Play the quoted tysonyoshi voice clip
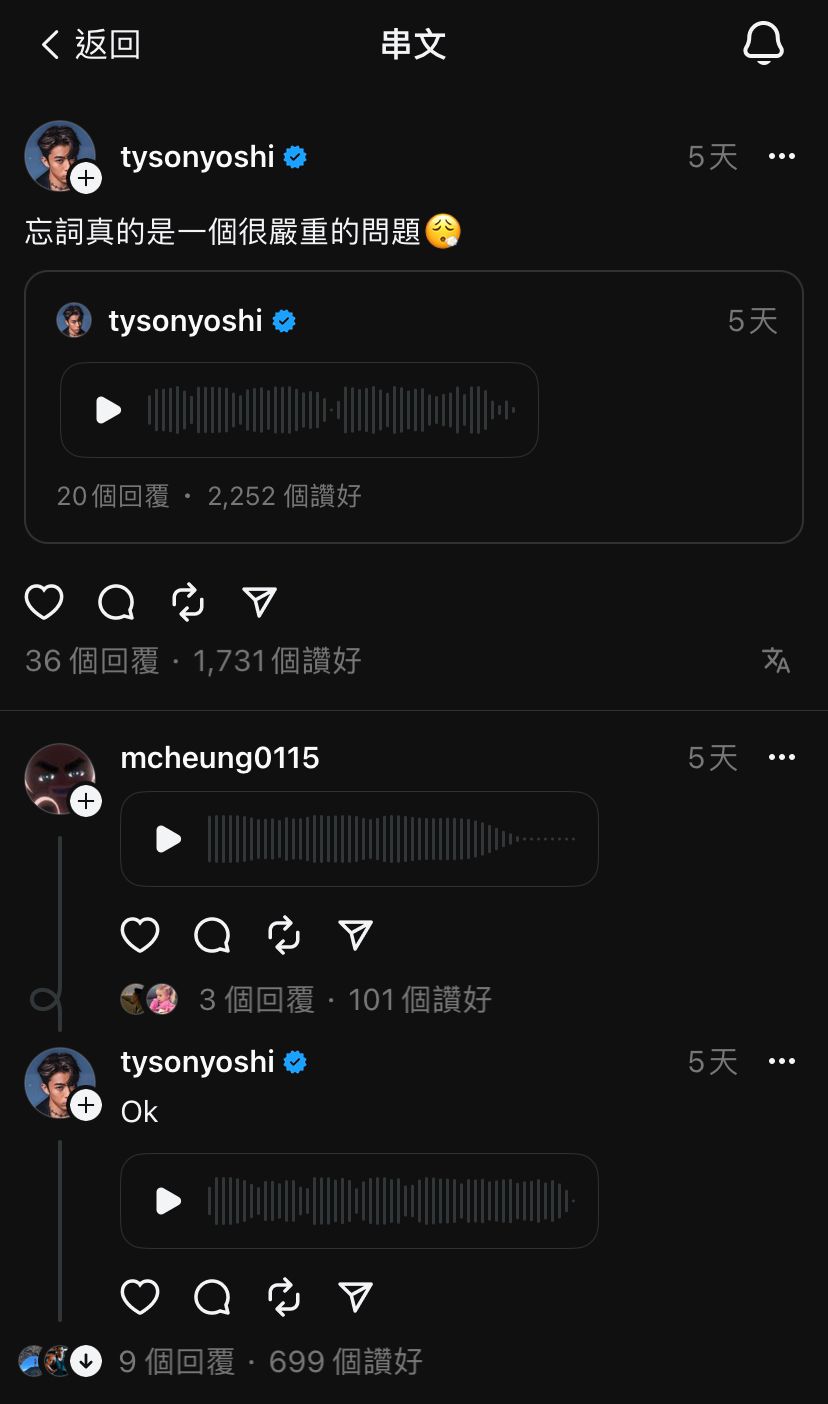Image resolution: width=828 pixels, height=1404 pixels. (x=108, y=410)
